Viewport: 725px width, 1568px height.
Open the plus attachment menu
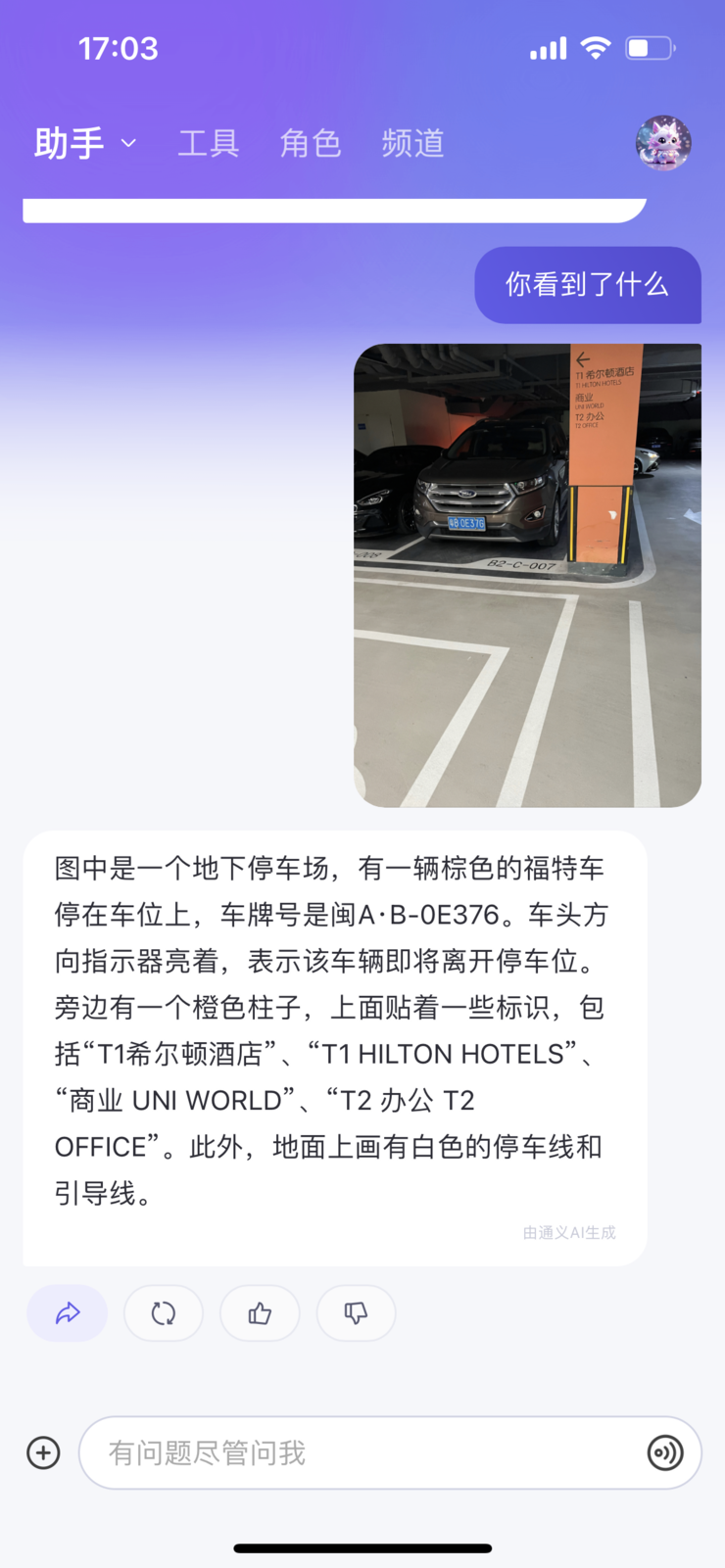[x=43, y=1452]
